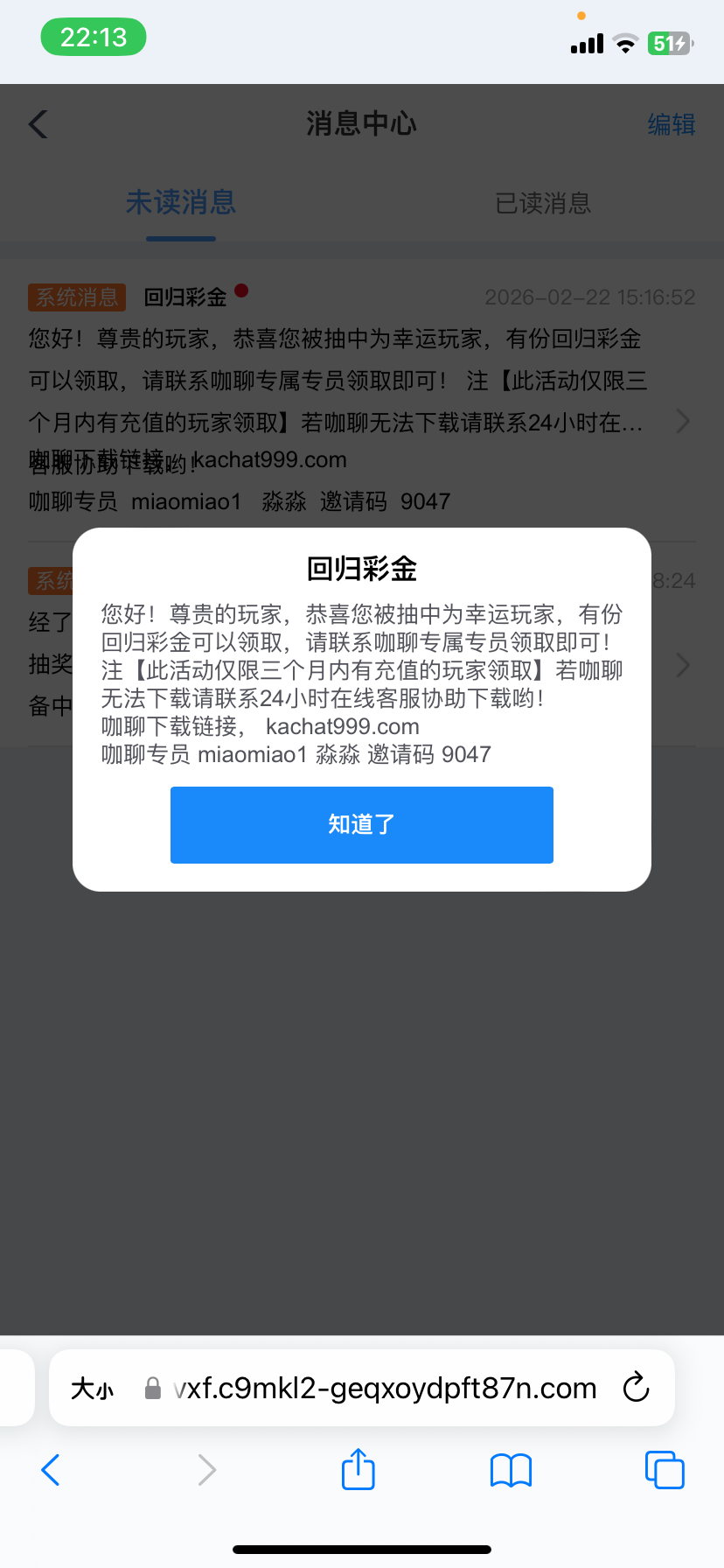724x1568 pixels.
Task: Dismiss the dialog with 知道了
Action: [361, 824]
